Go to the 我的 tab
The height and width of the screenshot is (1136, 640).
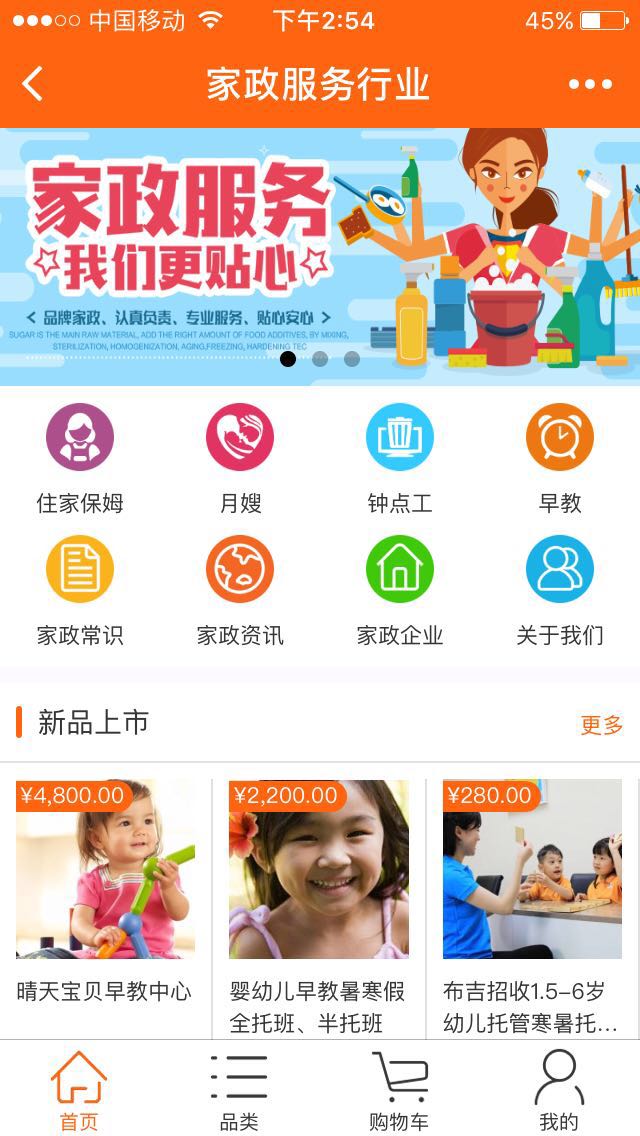click(x=559, y=1090)
